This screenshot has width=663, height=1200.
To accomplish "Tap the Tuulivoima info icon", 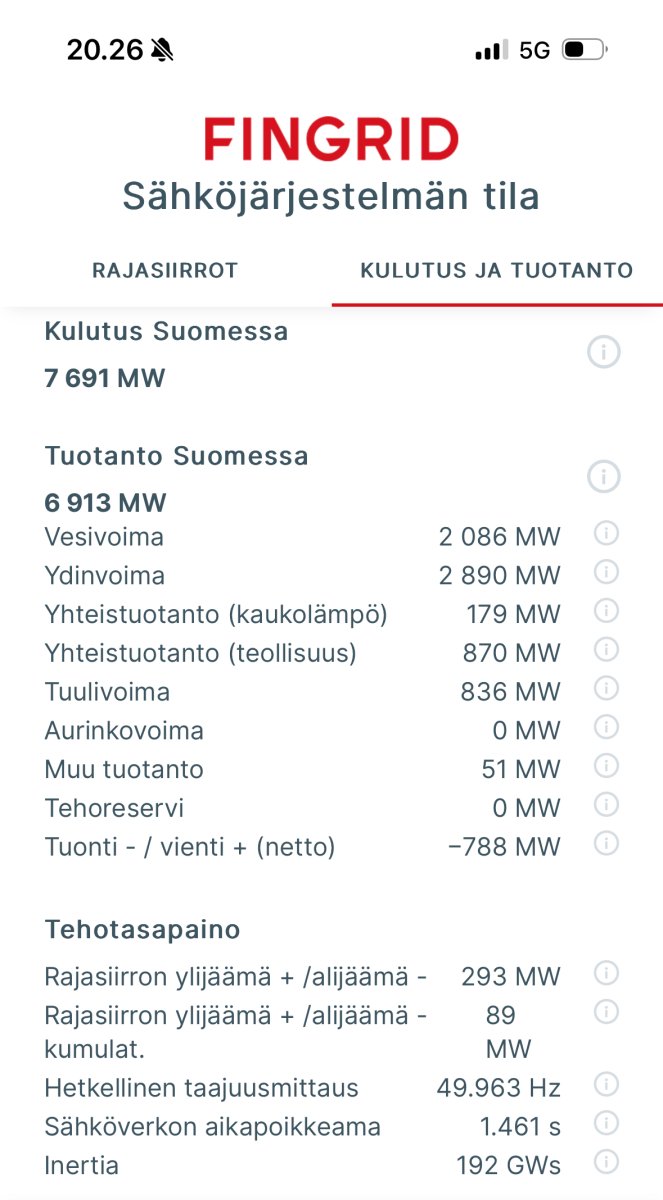I will (606, 688).
